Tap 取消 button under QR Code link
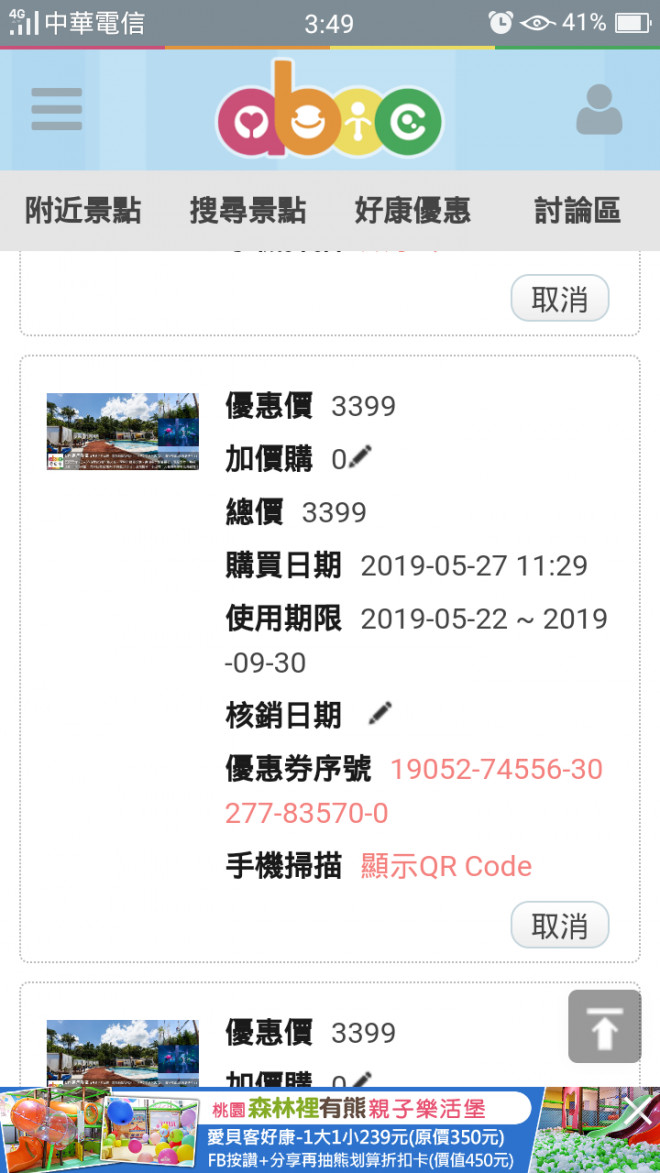This screenshot has width=660, height=1173. pos(559,926)
